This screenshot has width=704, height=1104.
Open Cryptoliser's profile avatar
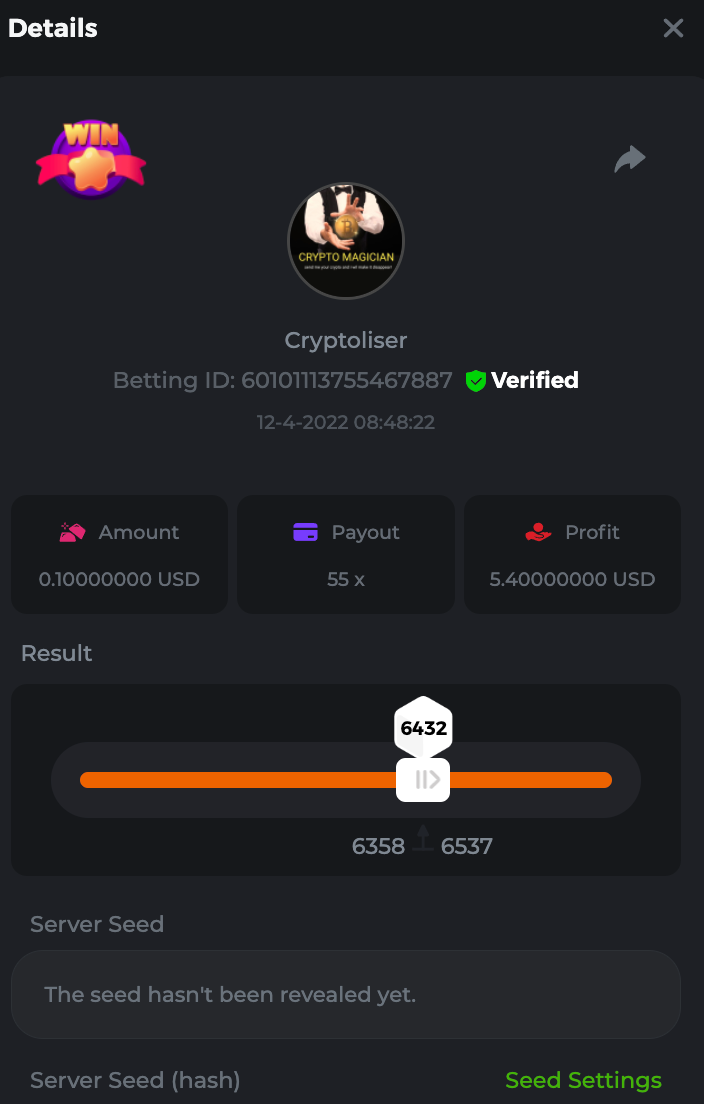346,240
